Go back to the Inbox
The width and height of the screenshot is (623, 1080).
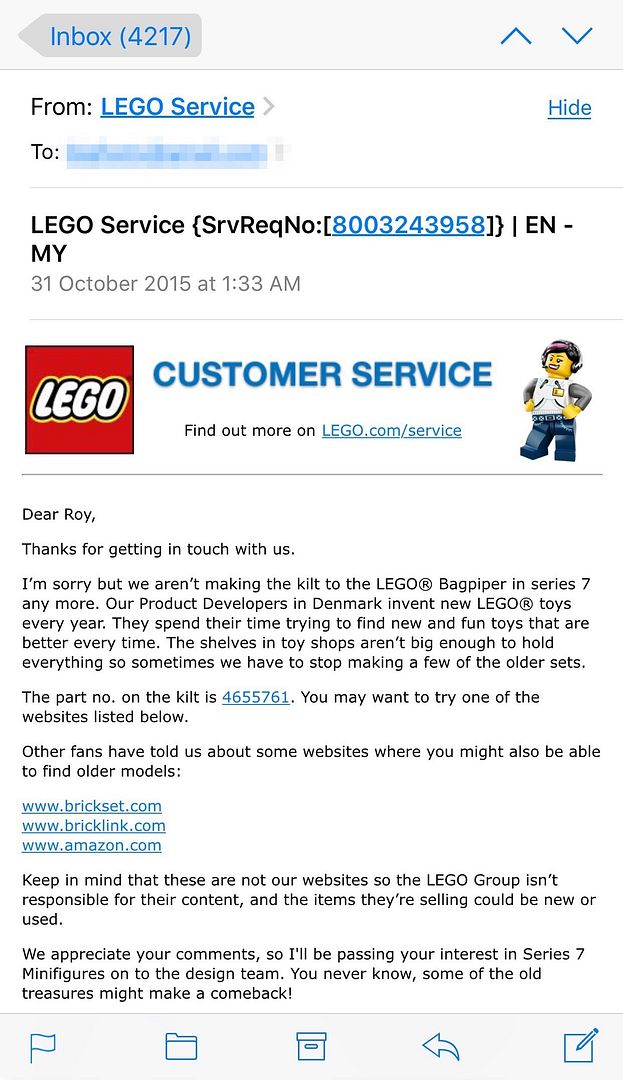[110, 37]
